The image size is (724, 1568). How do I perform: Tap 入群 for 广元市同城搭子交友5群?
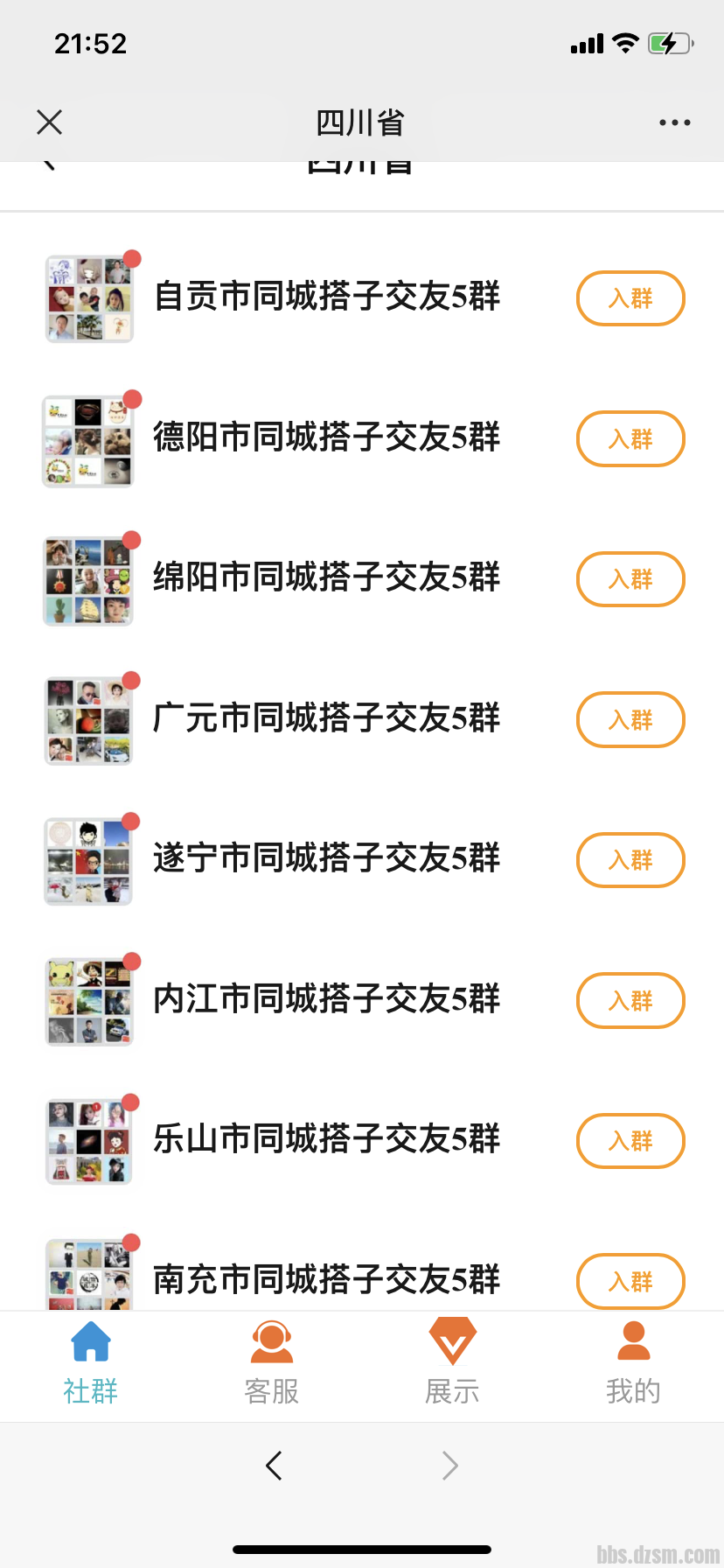click(630, 719)
